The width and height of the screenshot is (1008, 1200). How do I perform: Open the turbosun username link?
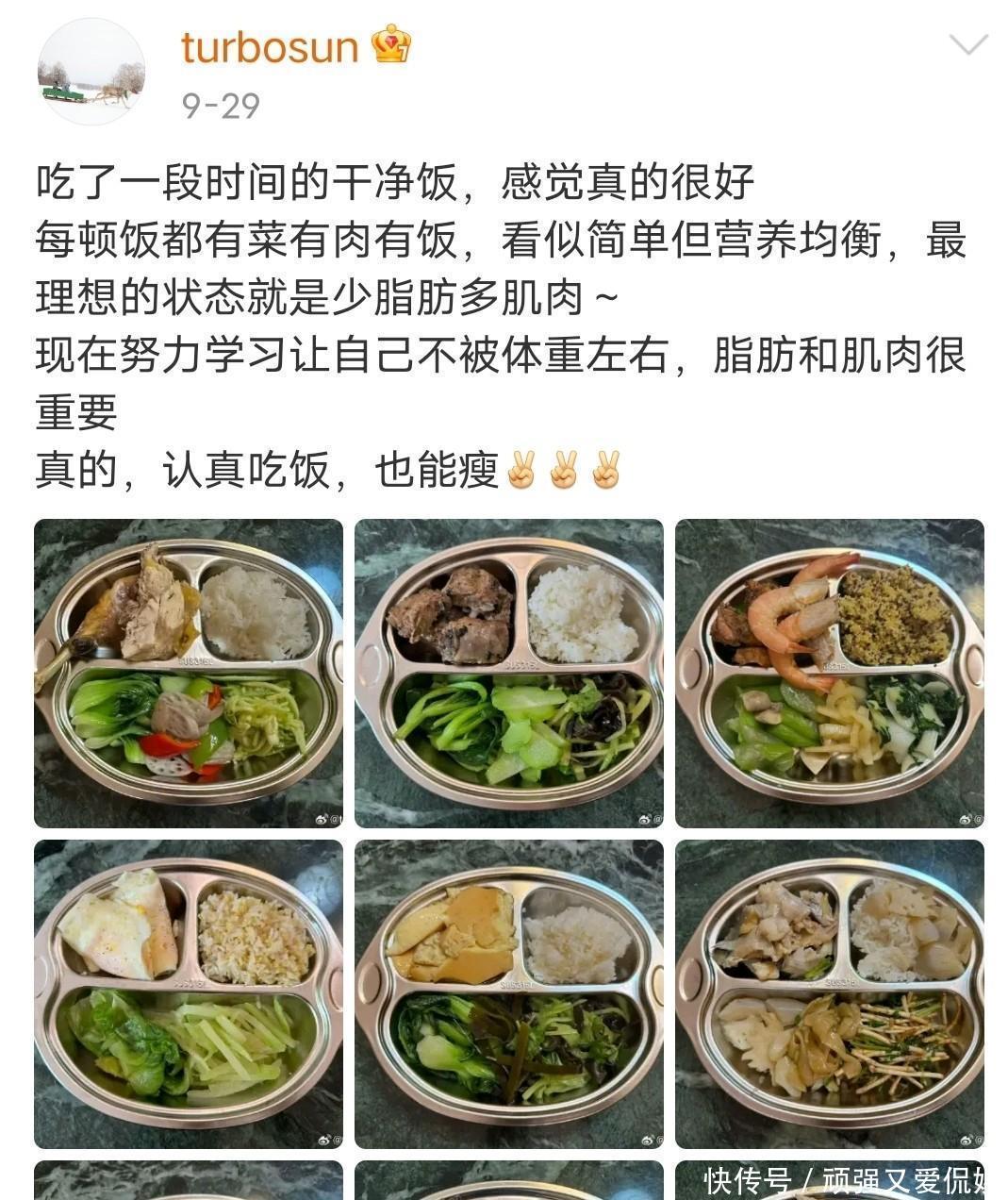[270, 47]
